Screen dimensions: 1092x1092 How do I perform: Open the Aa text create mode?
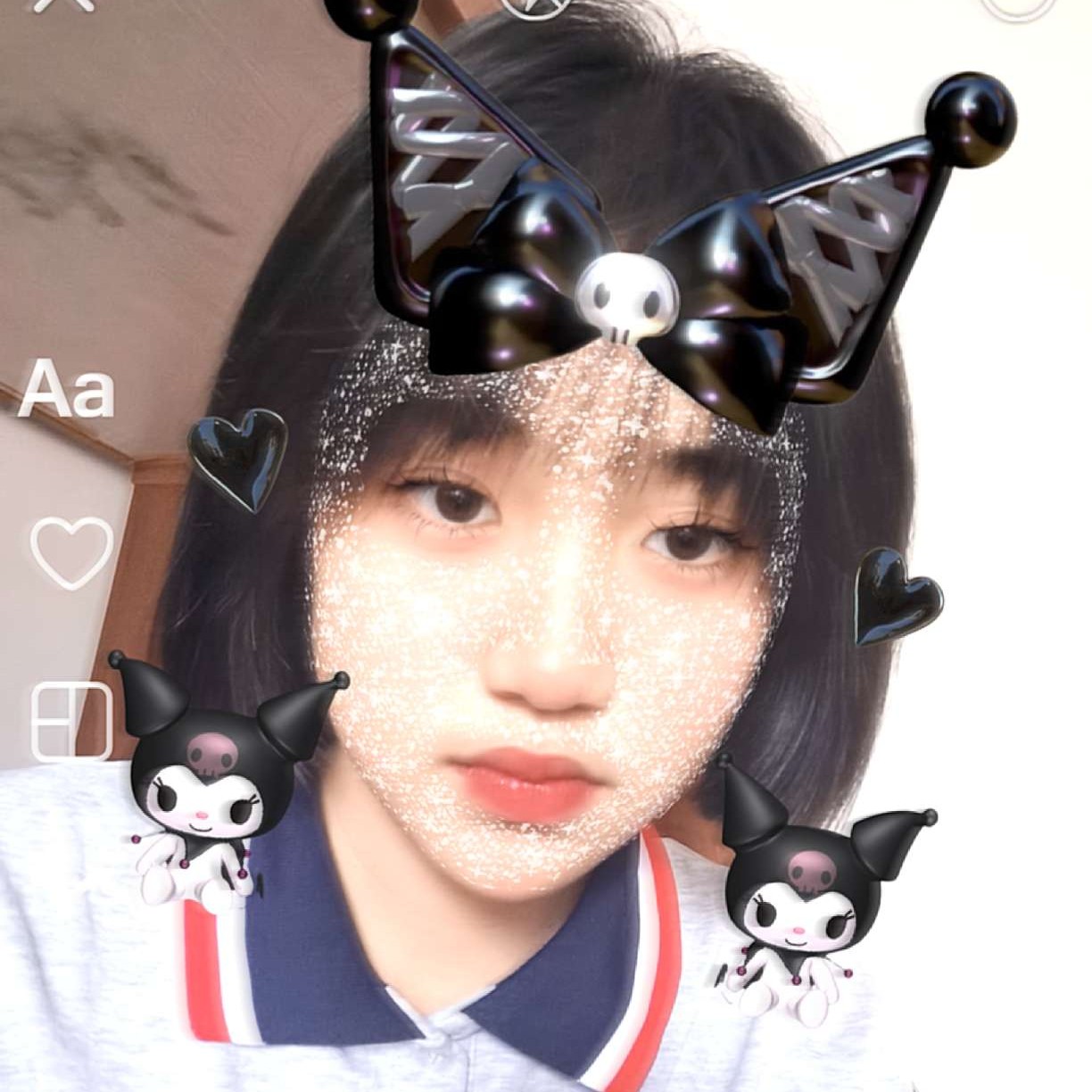(66, 391)
